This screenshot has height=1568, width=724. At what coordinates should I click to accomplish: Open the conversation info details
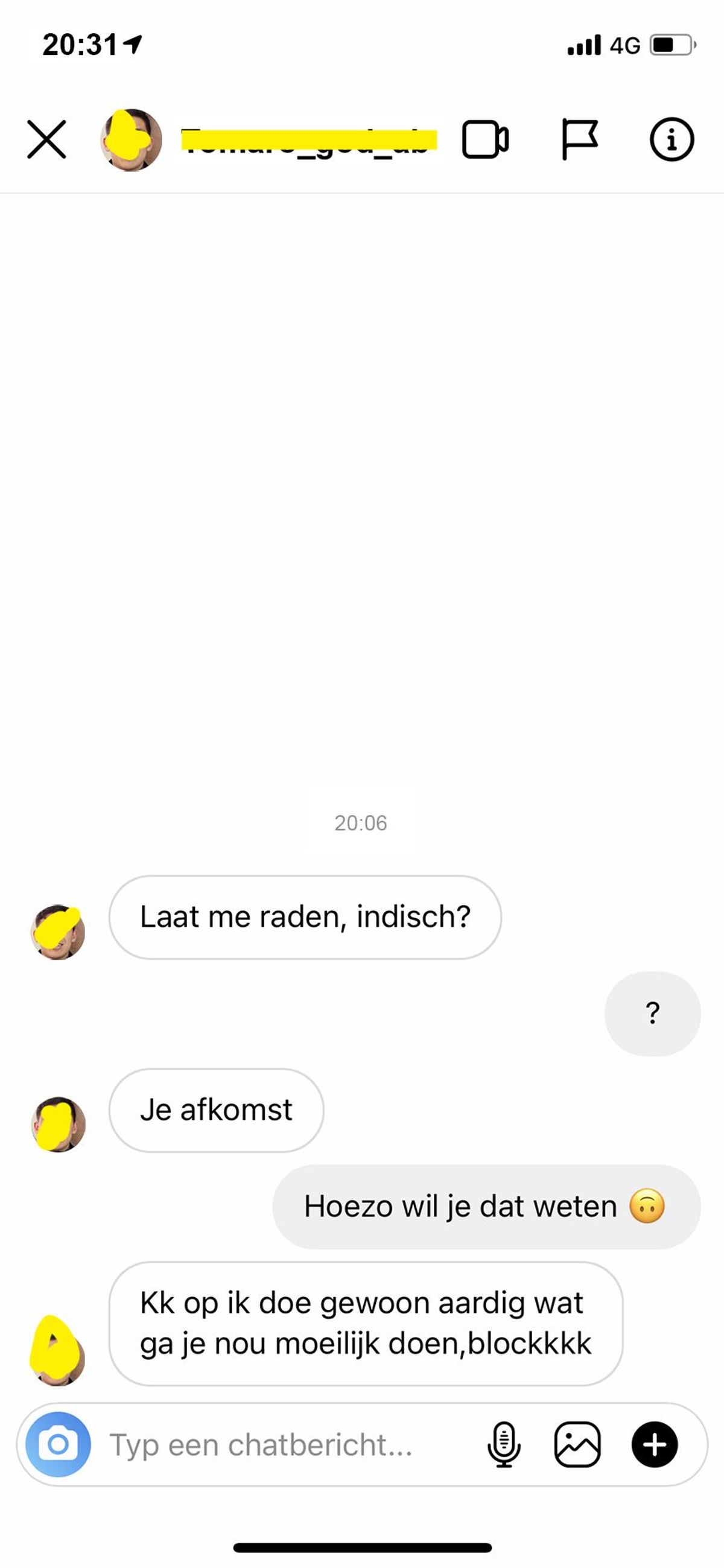point(672,139)
